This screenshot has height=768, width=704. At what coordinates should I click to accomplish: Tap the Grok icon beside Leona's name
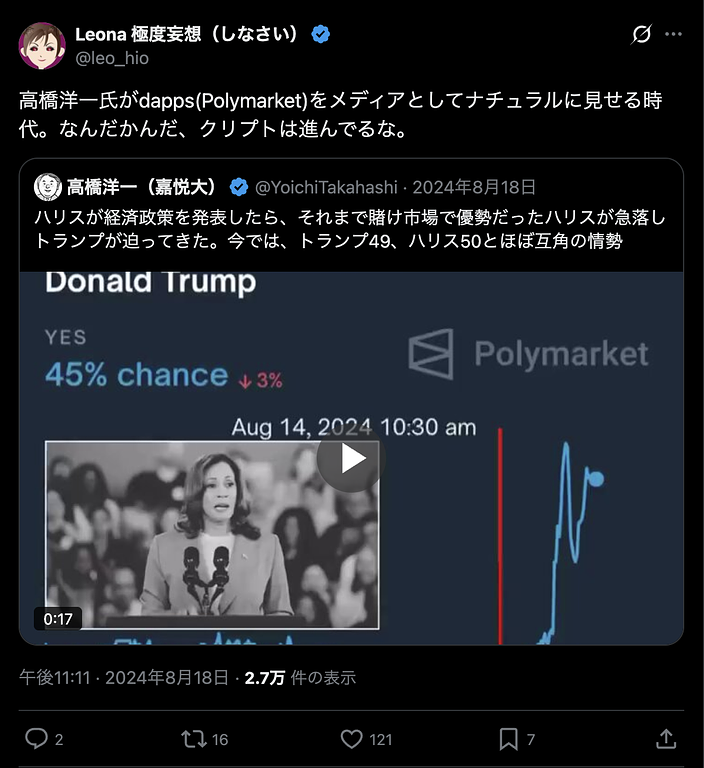[642, 36]
